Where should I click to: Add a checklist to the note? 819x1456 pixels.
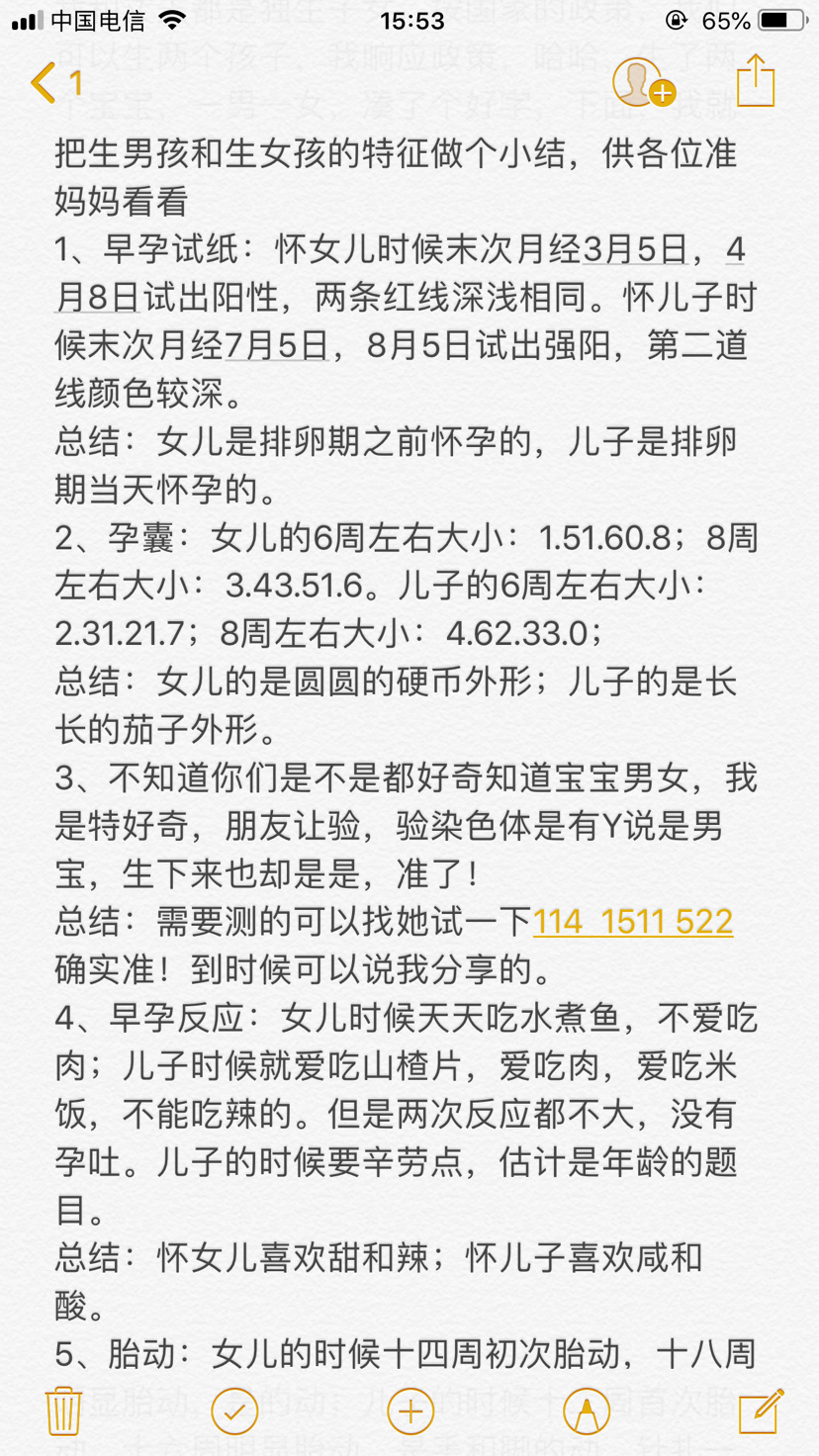[235, 1411]
